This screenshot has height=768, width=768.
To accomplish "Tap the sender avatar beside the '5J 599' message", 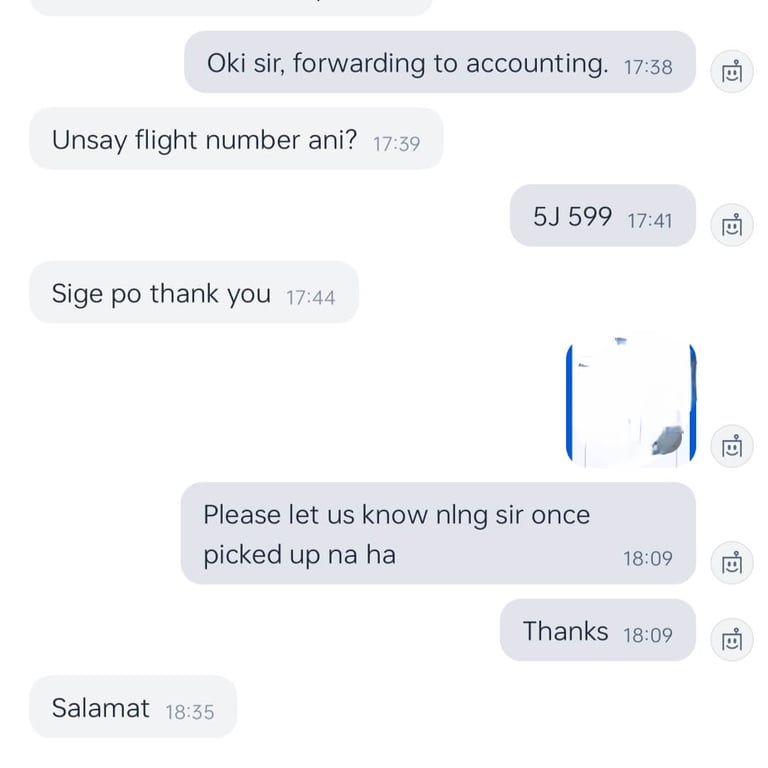I will coord(732,225).
